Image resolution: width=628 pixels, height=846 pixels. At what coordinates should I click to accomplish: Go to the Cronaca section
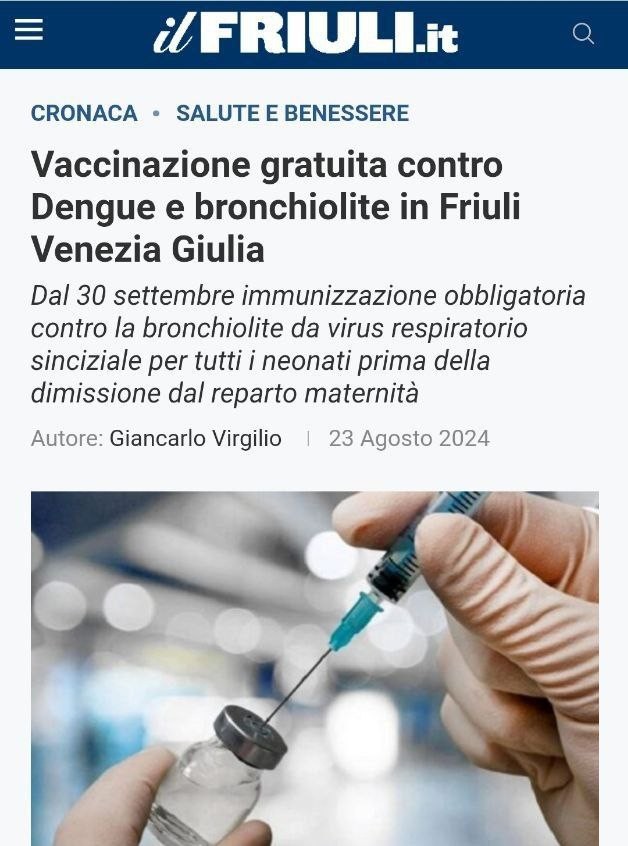coord(84,114)
